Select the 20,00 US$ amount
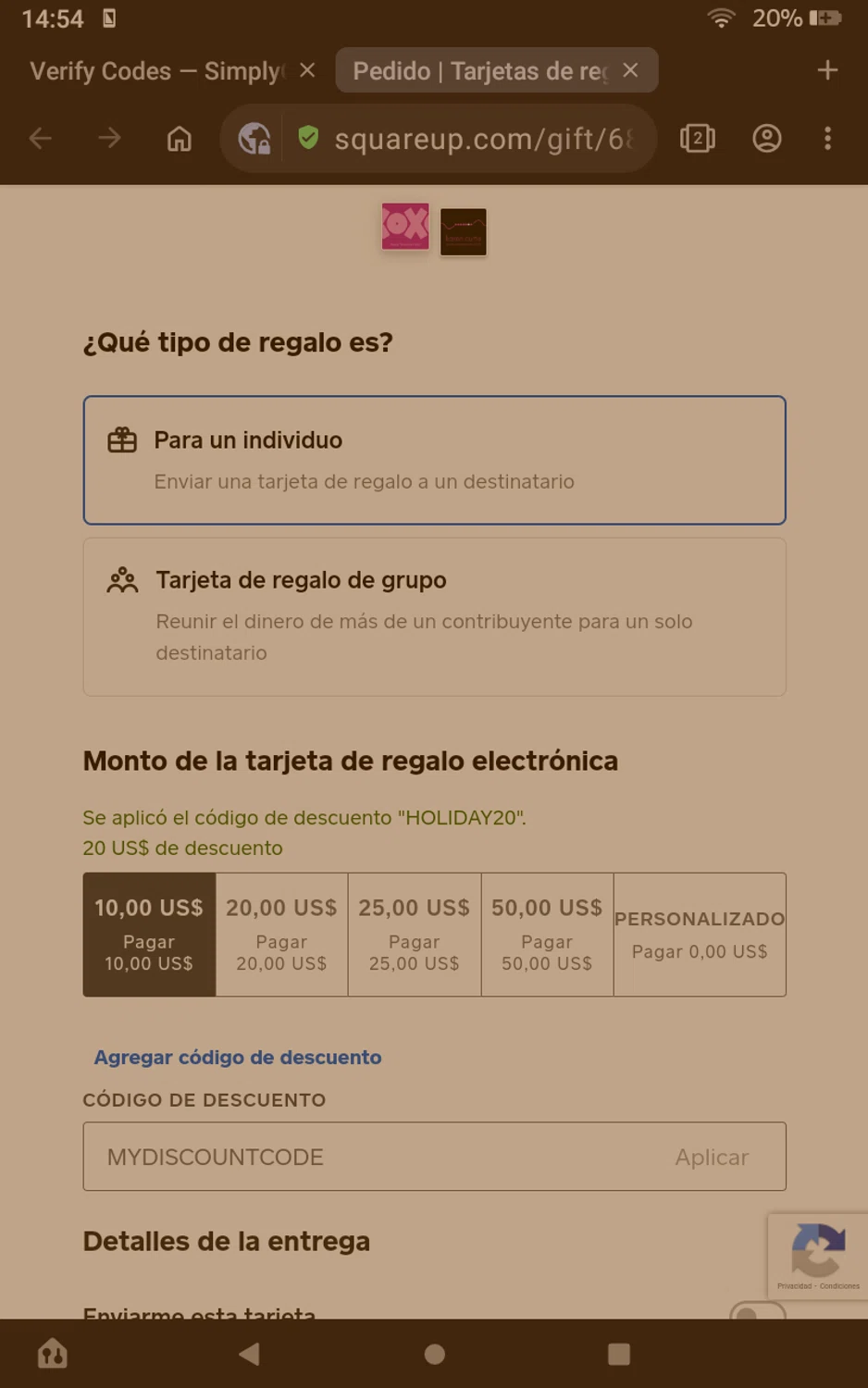Image resolution: width=868 pixels, height=1388 pixels. 281,935
